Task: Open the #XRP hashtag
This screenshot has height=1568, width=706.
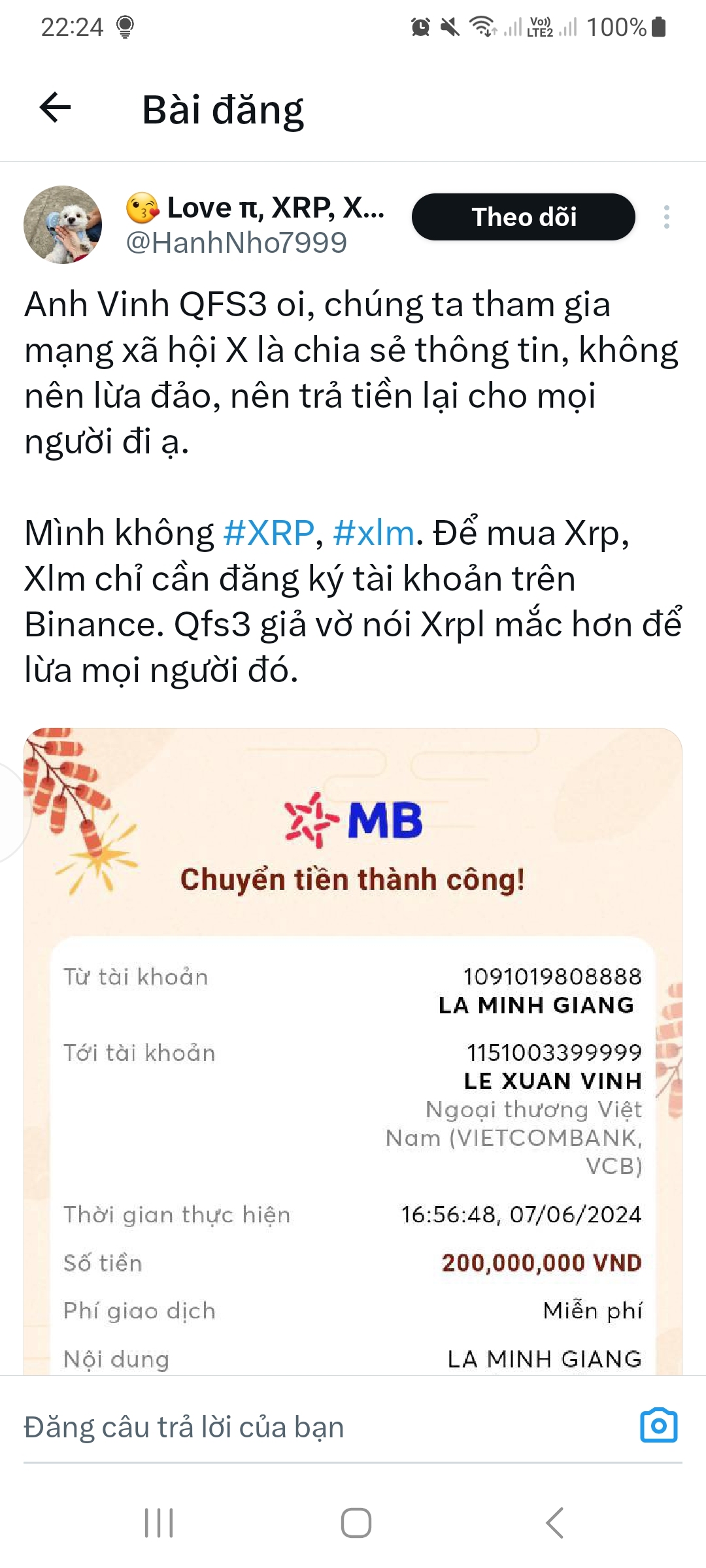Action: [269, 533]
